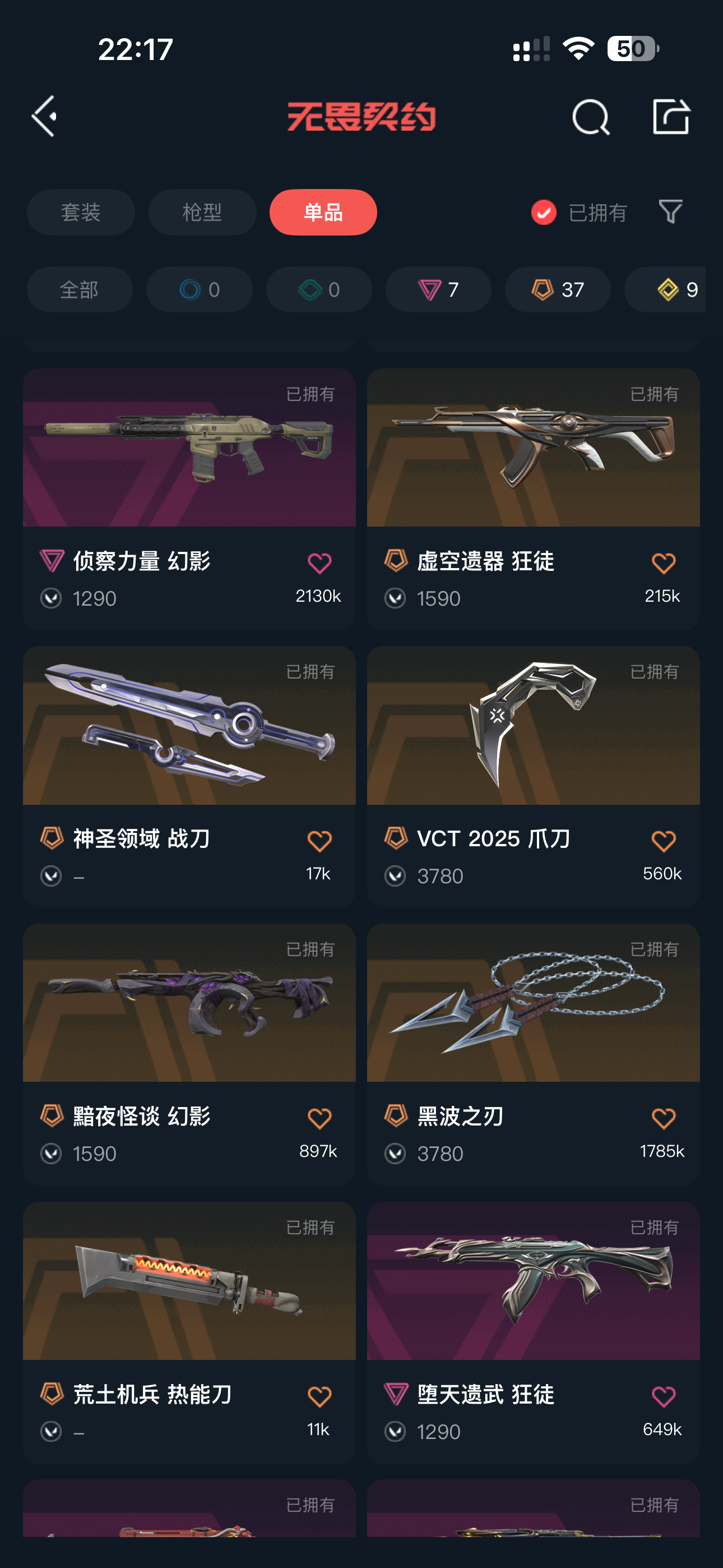The height and width of the screenshot is (1568, 723).
Task: Open the 堕天遗武 狂徒 skin card
Action: click(x=533, y=1281)
